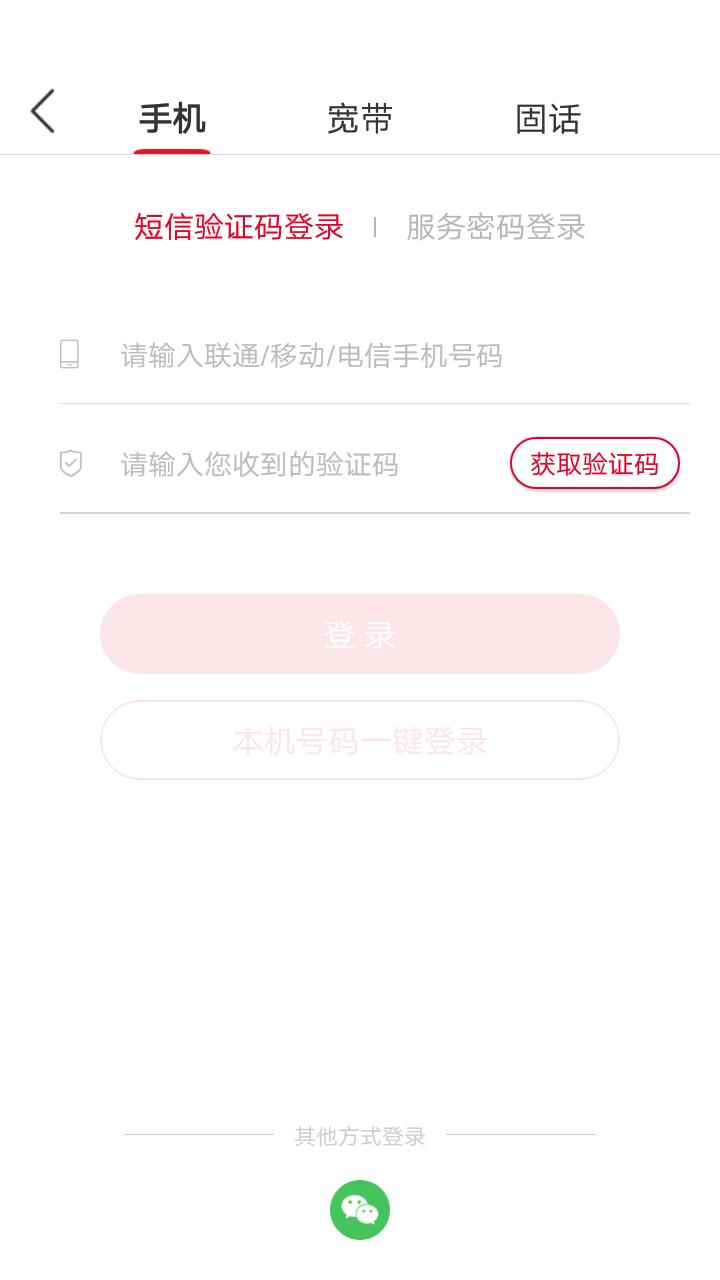Switch to the 固话 tab
Screen dimensions: 720x1280
tap(545, 118)
